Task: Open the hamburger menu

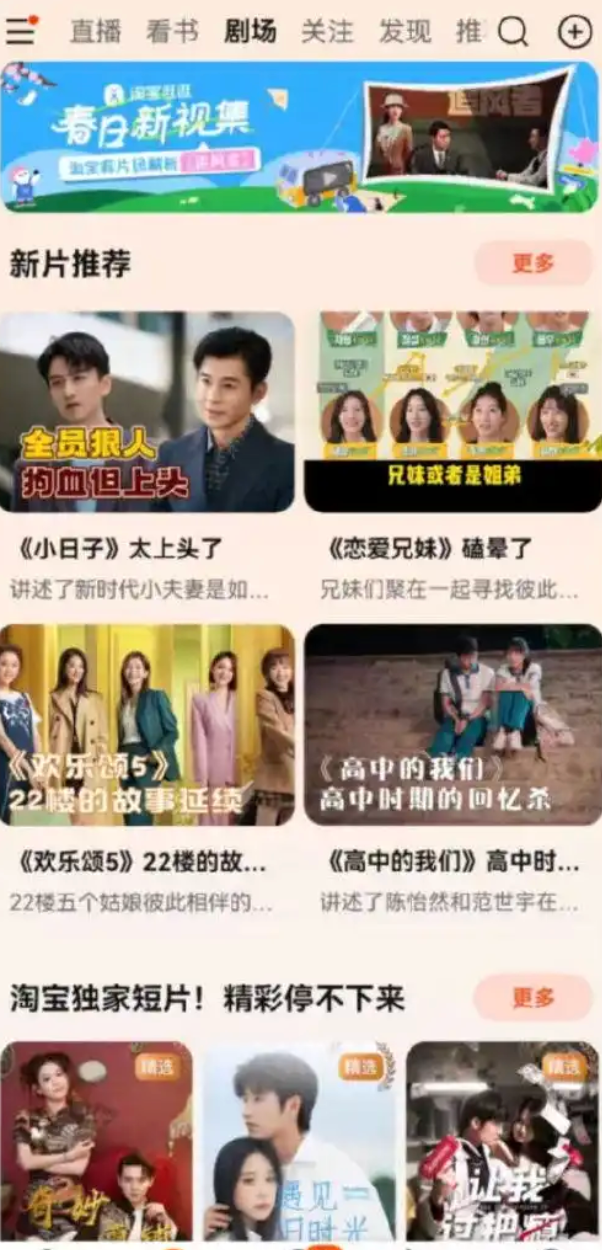Action: pos(20,31)
